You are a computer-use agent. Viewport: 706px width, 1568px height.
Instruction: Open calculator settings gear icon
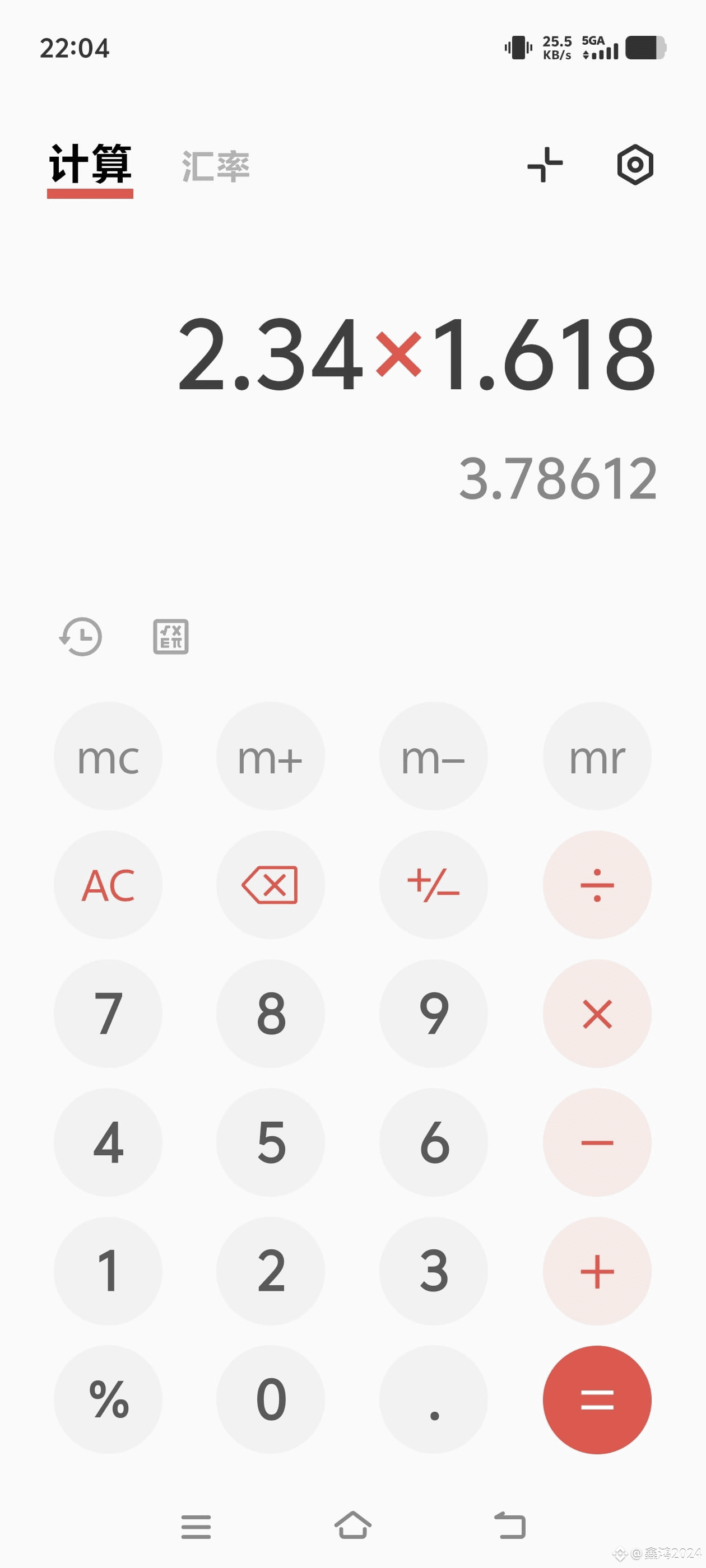[x=635, y=165]
